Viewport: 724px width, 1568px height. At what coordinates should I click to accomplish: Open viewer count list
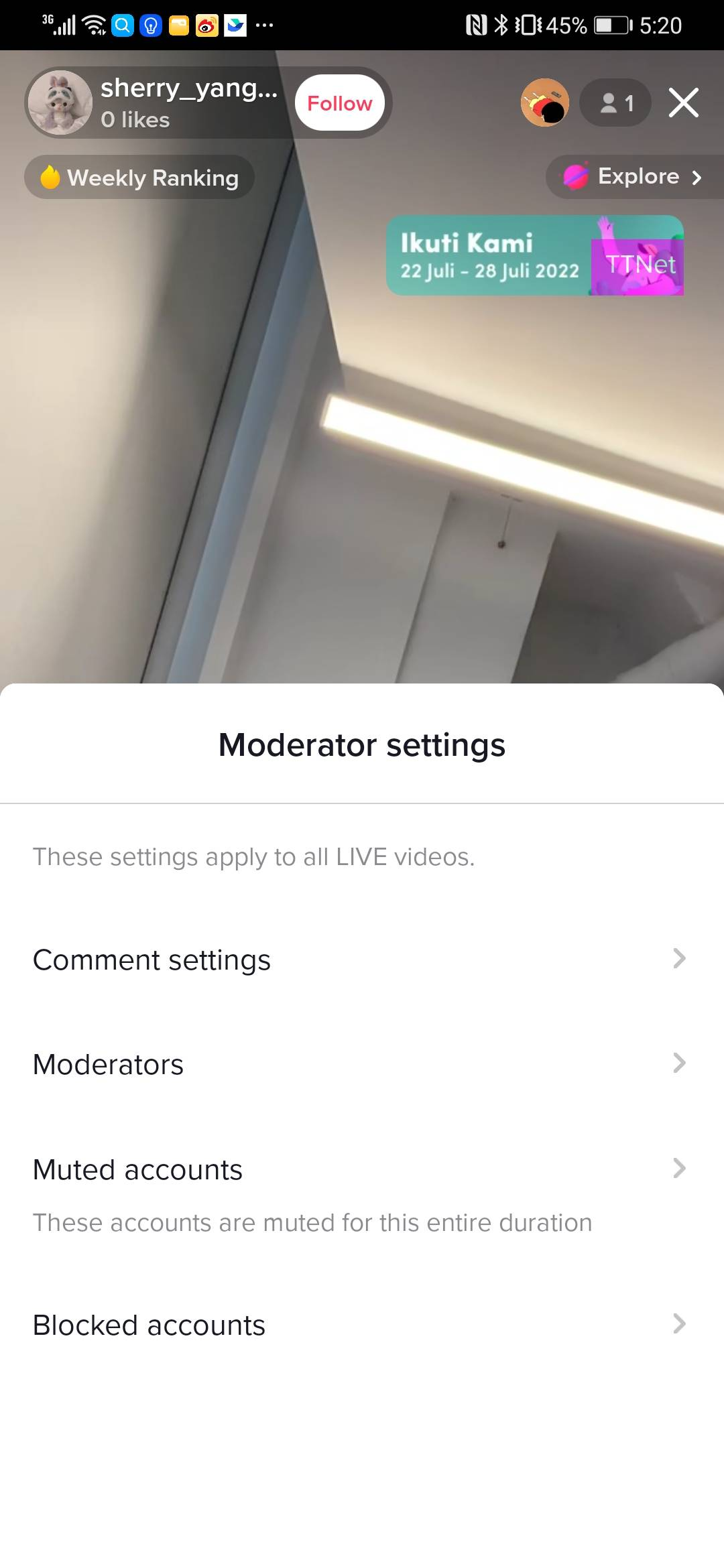click(x=615, y=103)
